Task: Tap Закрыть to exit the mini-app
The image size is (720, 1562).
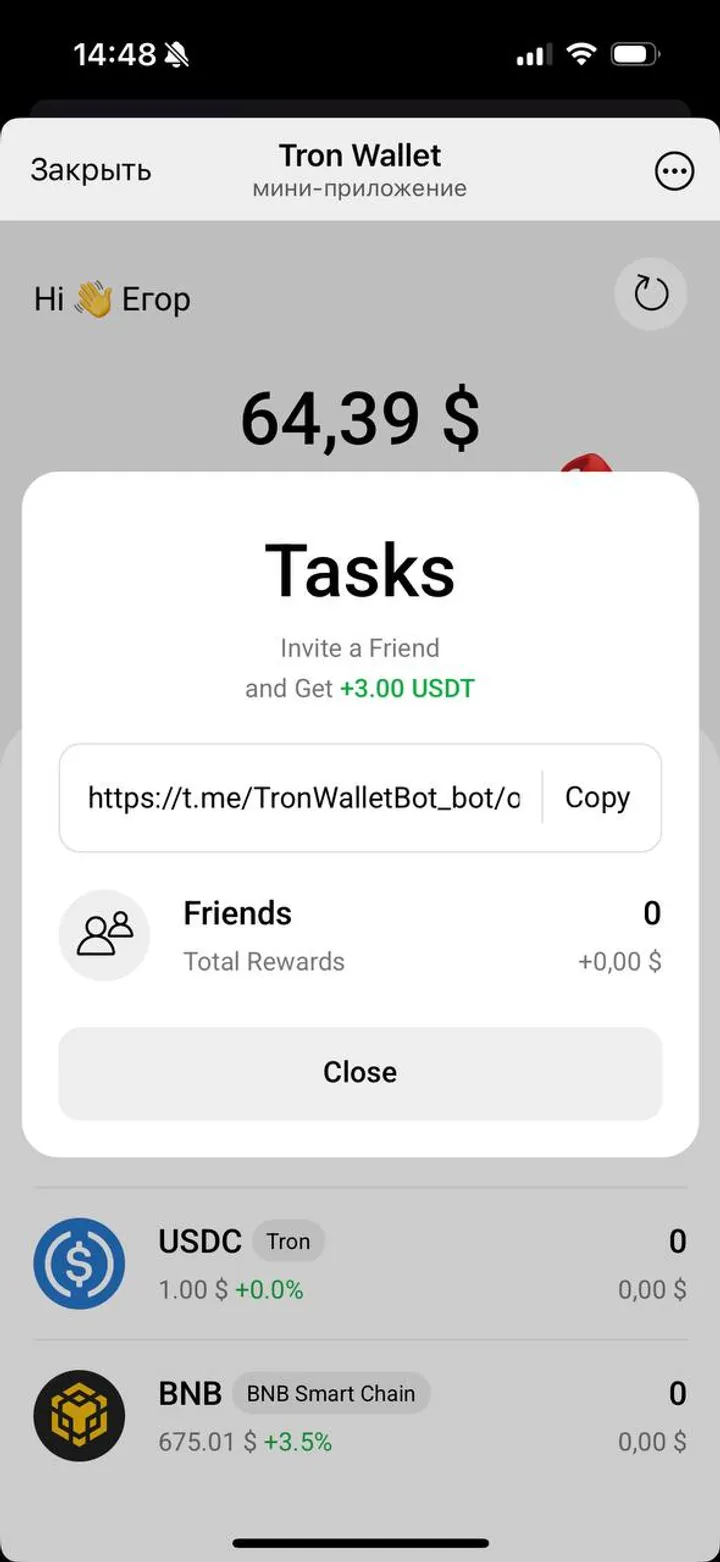Action: (x=91, y=170)
